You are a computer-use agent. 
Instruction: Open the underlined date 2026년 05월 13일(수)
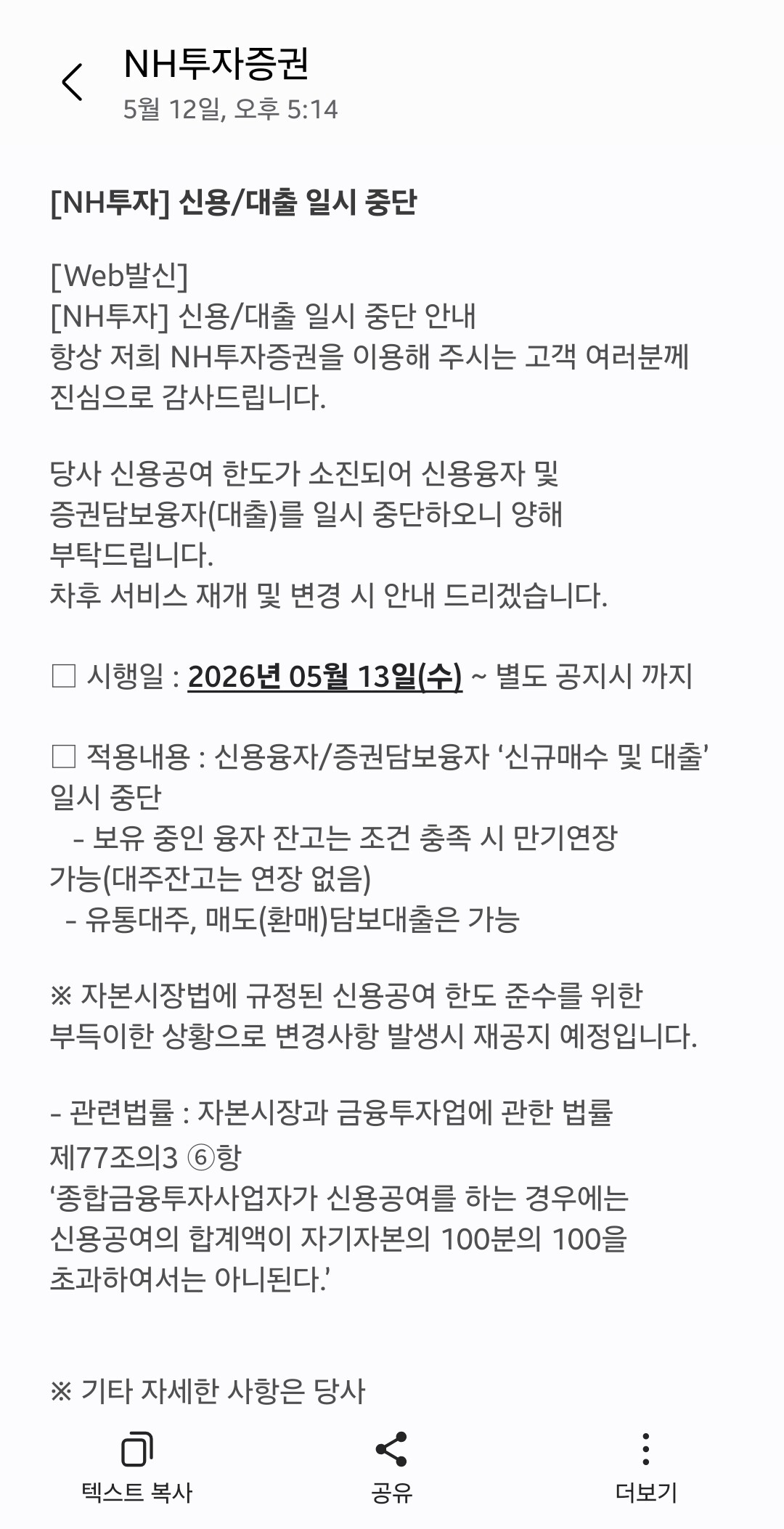point(324,677)
